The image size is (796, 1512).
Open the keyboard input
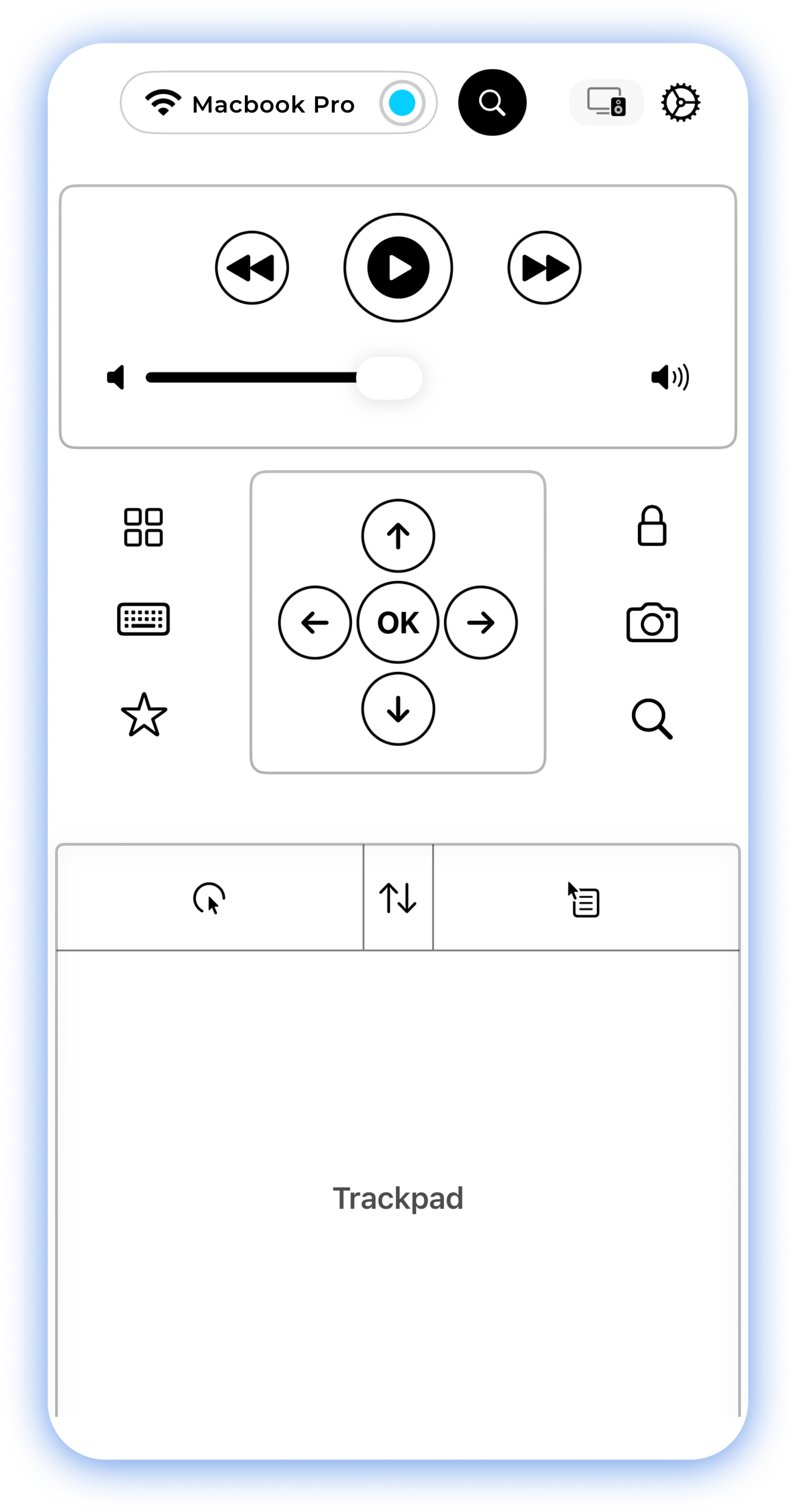click(143, 619)
